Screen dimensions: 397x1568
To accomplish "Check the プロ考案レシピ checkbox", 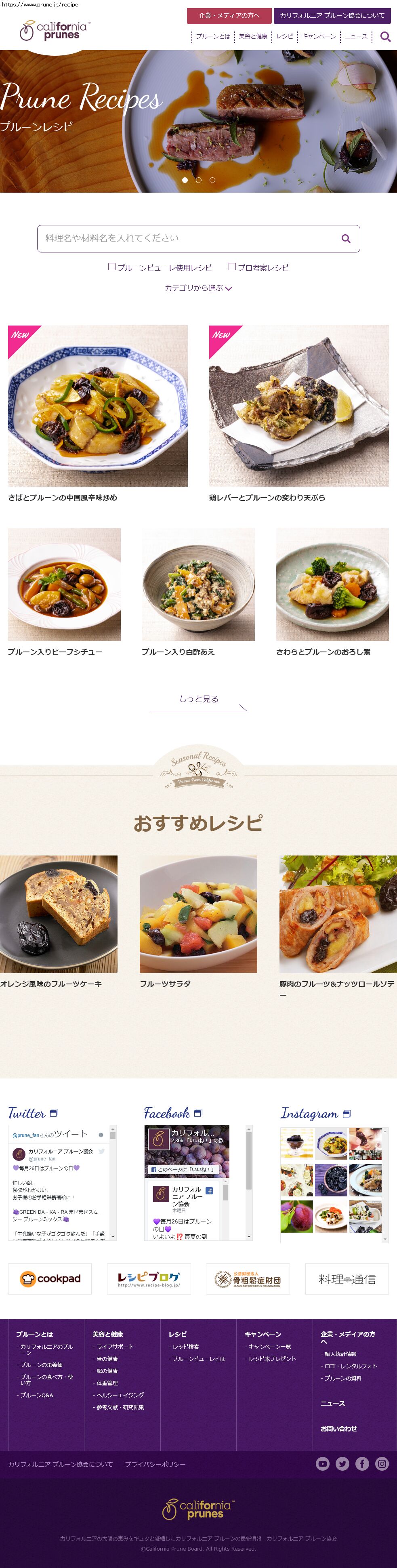I will coord(232,267).
